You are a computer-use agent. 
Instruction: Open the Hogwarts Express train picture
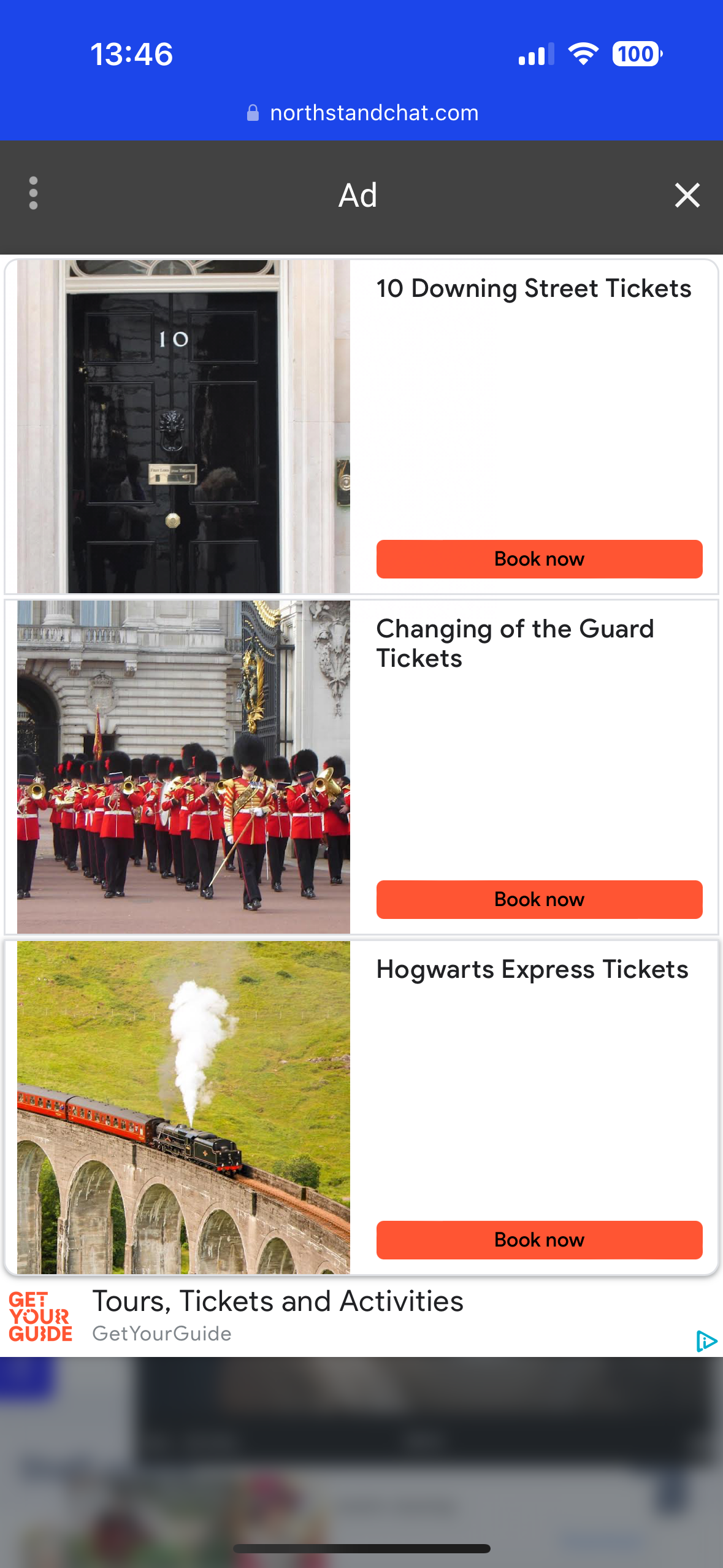pos(183,1107)
